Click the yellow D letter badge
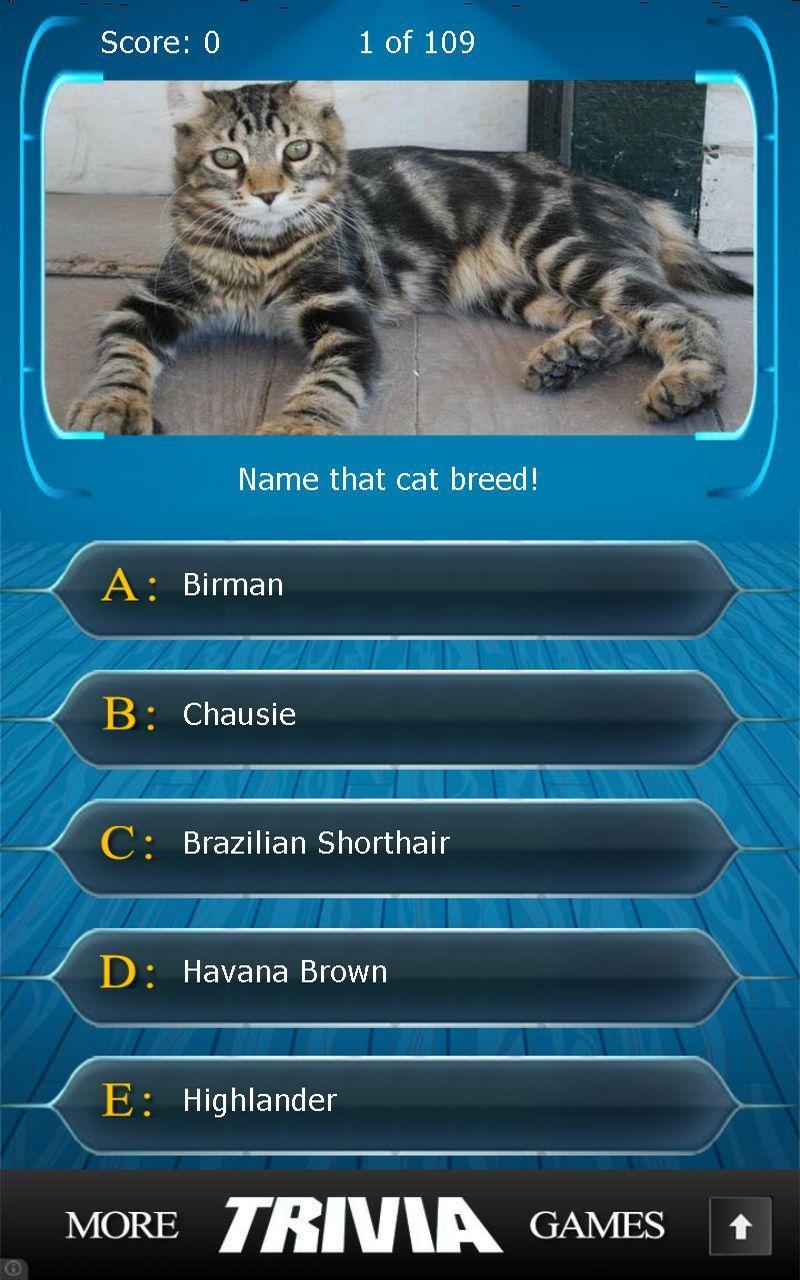This screenshot has height=1280, width=800. 120,971
